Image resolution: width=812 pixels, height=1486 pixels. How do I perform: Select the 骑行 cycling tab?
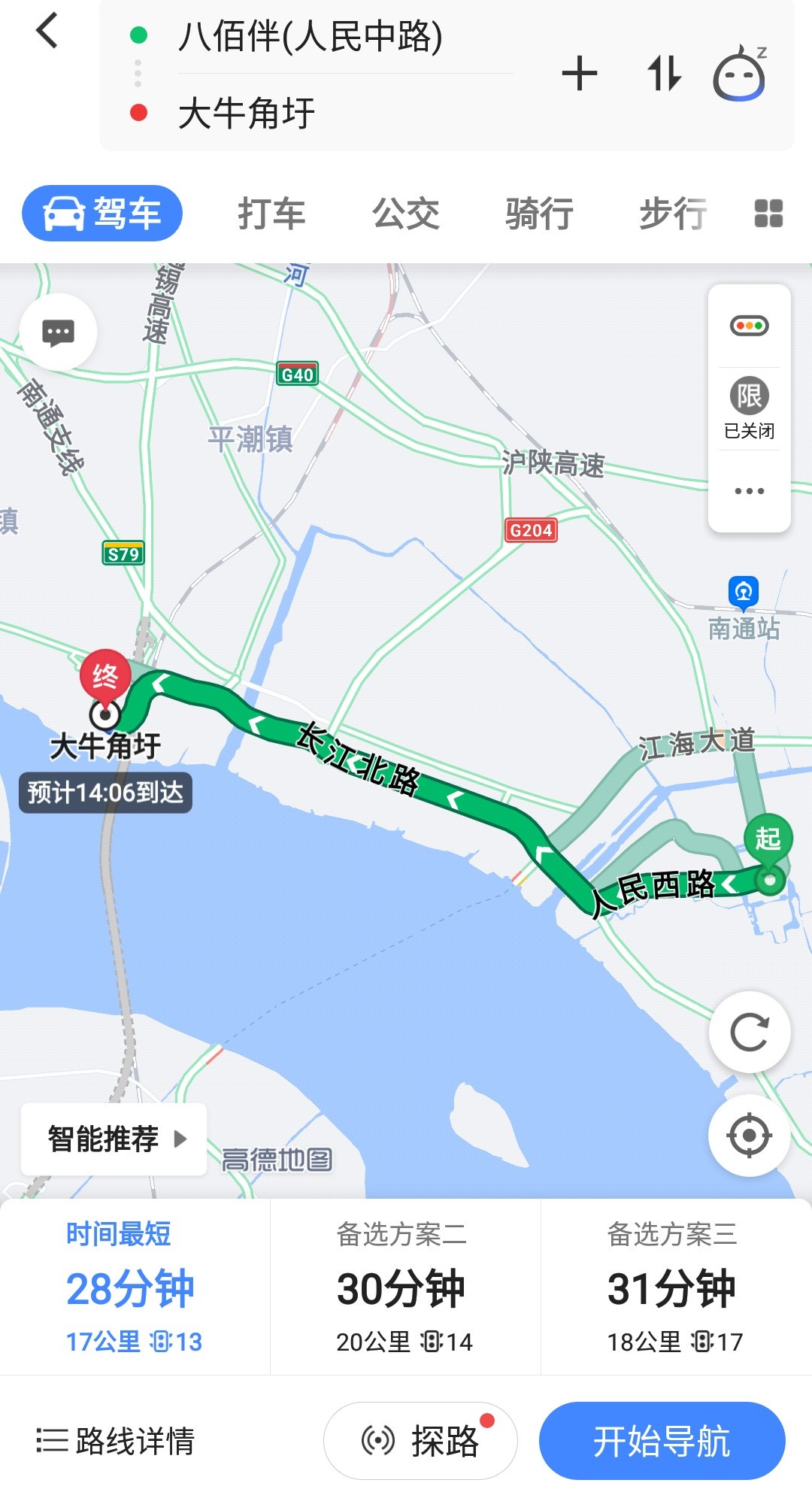pos(539,214)
